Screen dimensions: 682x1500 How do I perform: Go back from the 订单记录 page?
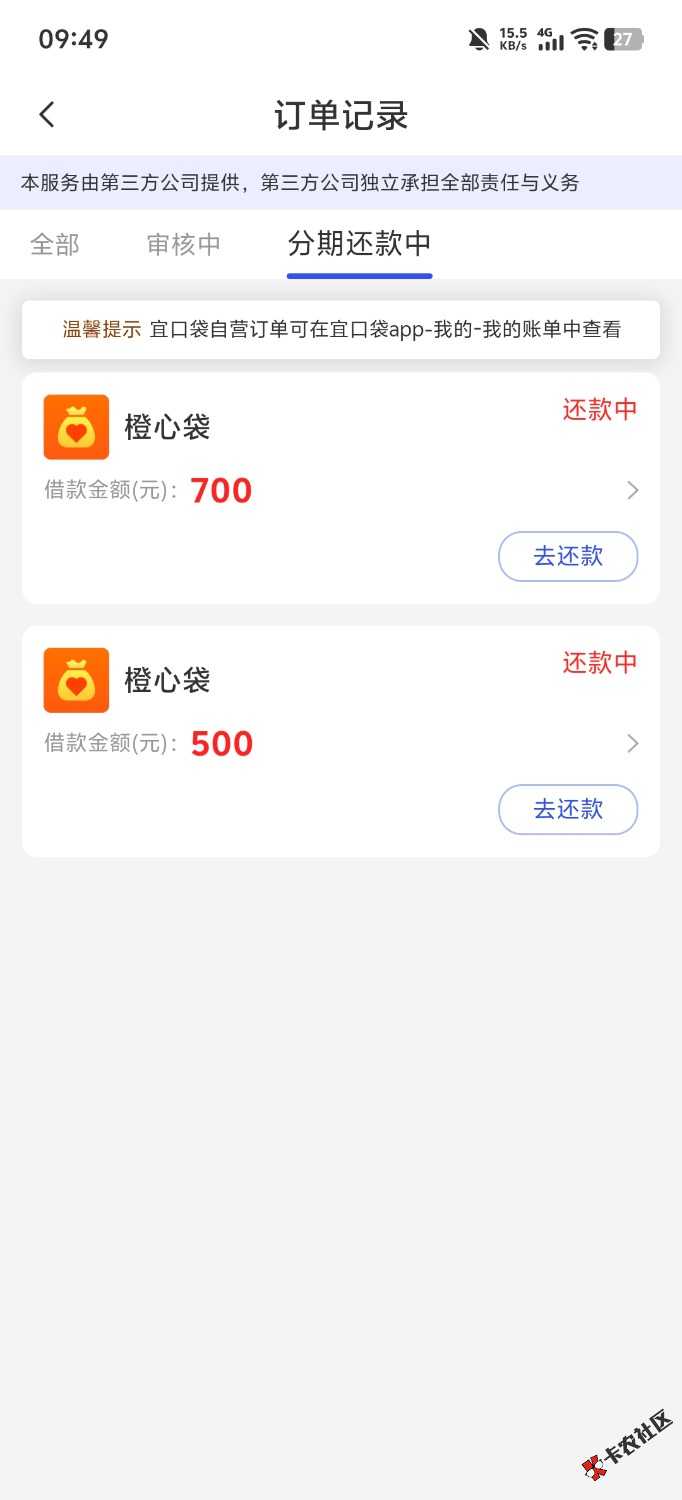point(47,115)
